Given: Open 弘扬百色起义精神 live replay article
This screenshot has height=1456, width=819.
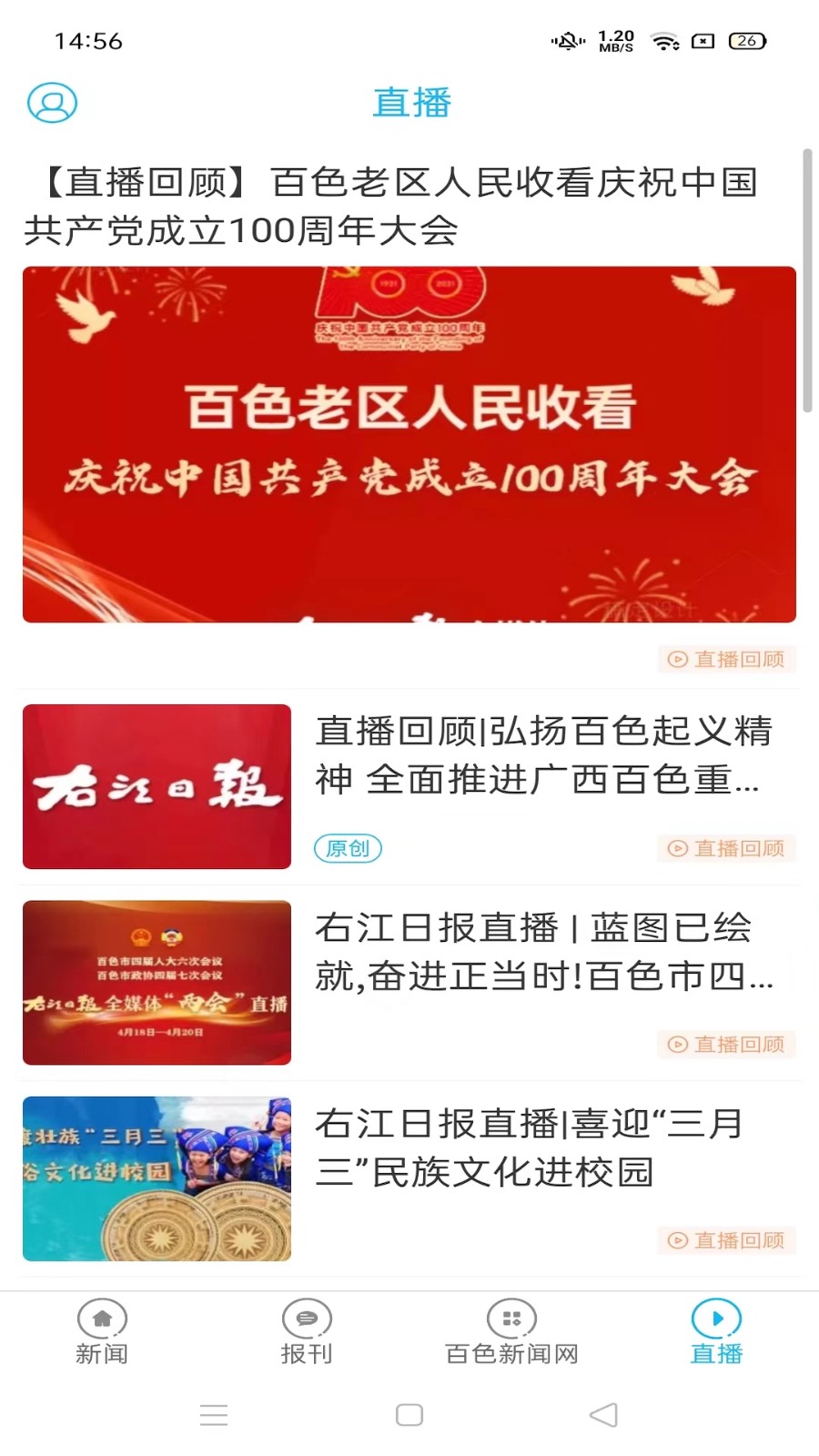Looking at the screenshot, I should [x=542, y=755].
